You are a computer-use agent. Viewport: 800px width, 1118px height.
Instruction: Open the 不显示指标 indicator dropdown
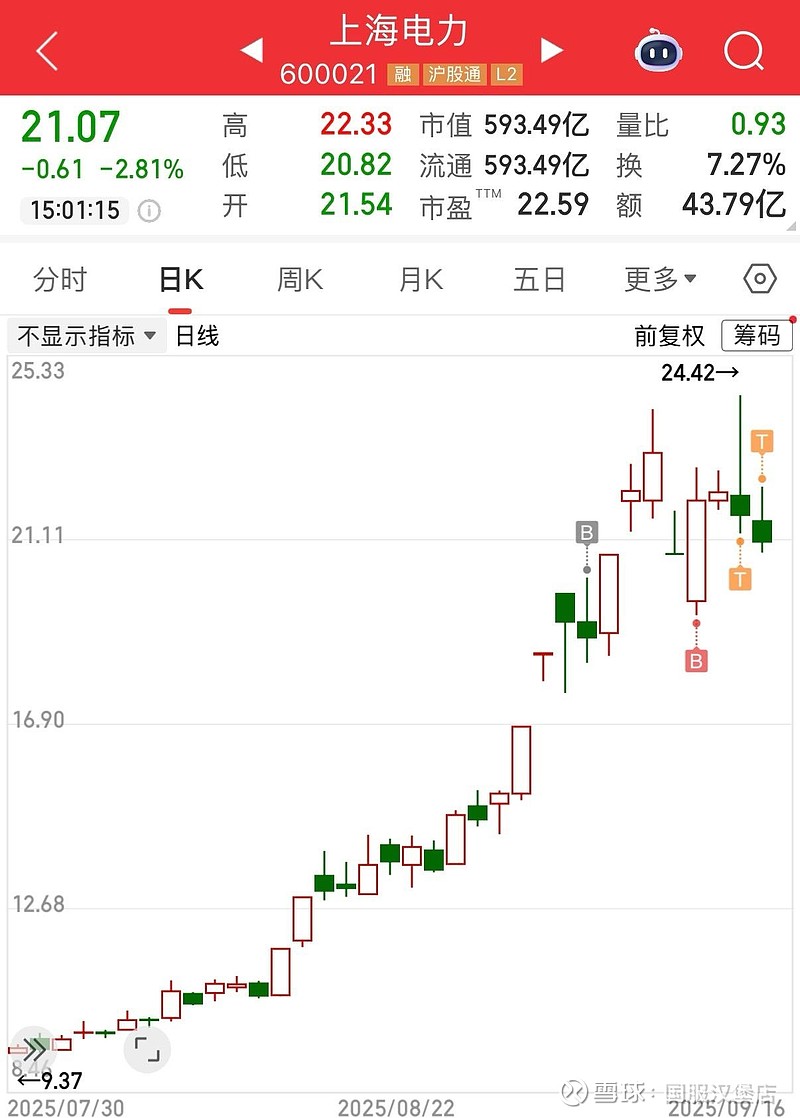click(x=86, y=336)
